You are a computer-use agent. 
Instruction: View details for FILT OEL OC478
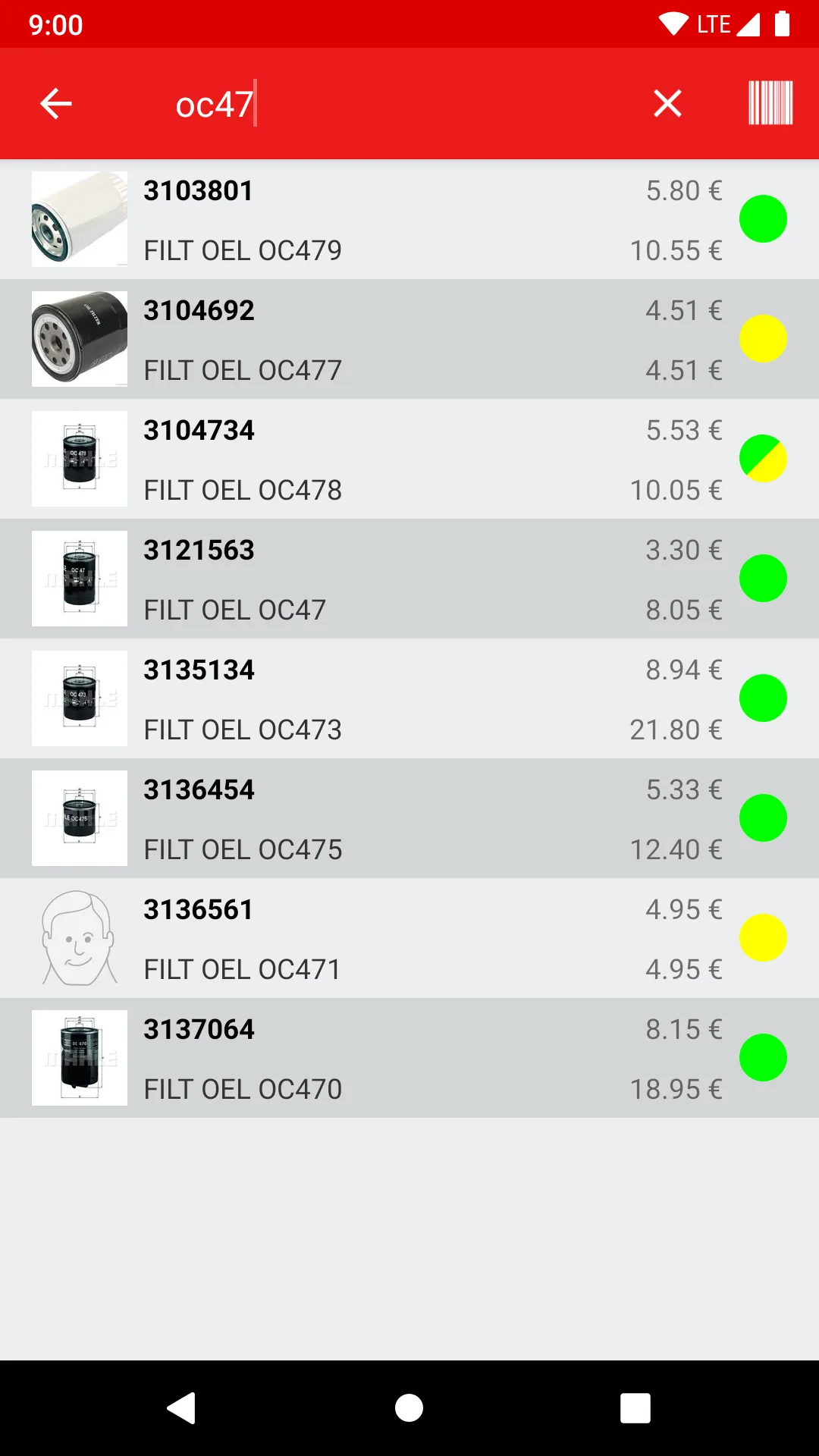click(409, 460)
